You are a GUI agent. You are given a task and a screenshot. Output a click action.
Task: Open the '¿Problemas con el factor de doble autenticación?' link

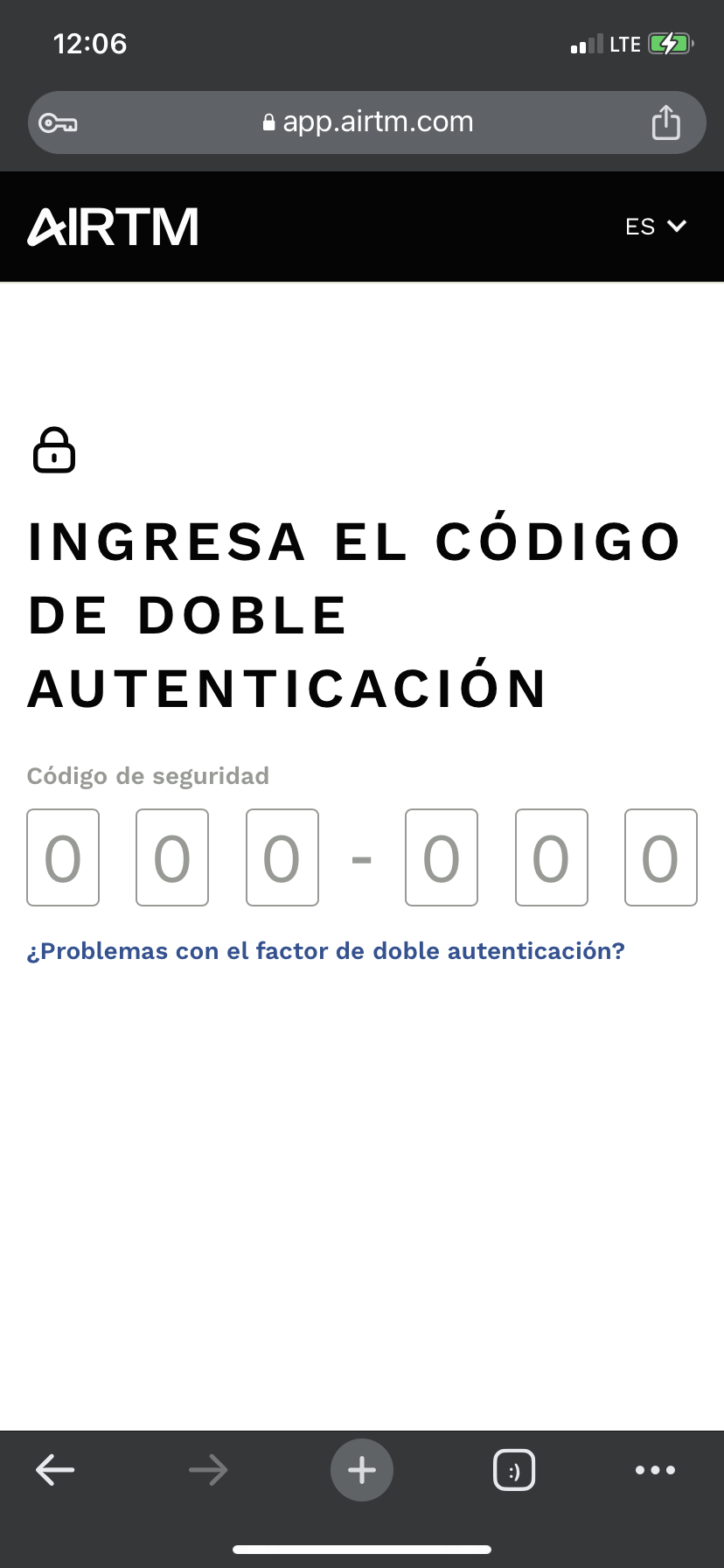pyautogui.click(x=325, y=951)
